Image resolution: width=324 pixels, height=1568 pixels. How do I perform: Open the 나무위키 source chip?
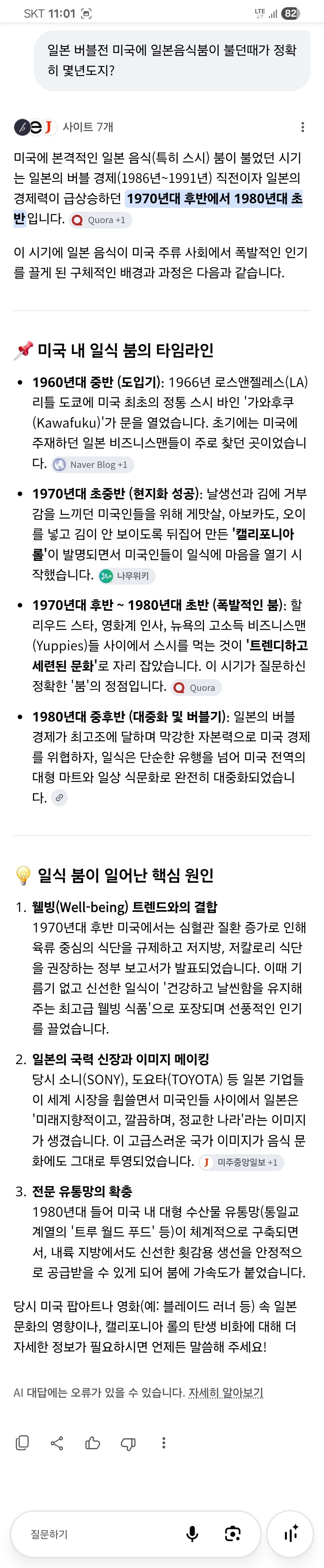click(x=127, y=576)
